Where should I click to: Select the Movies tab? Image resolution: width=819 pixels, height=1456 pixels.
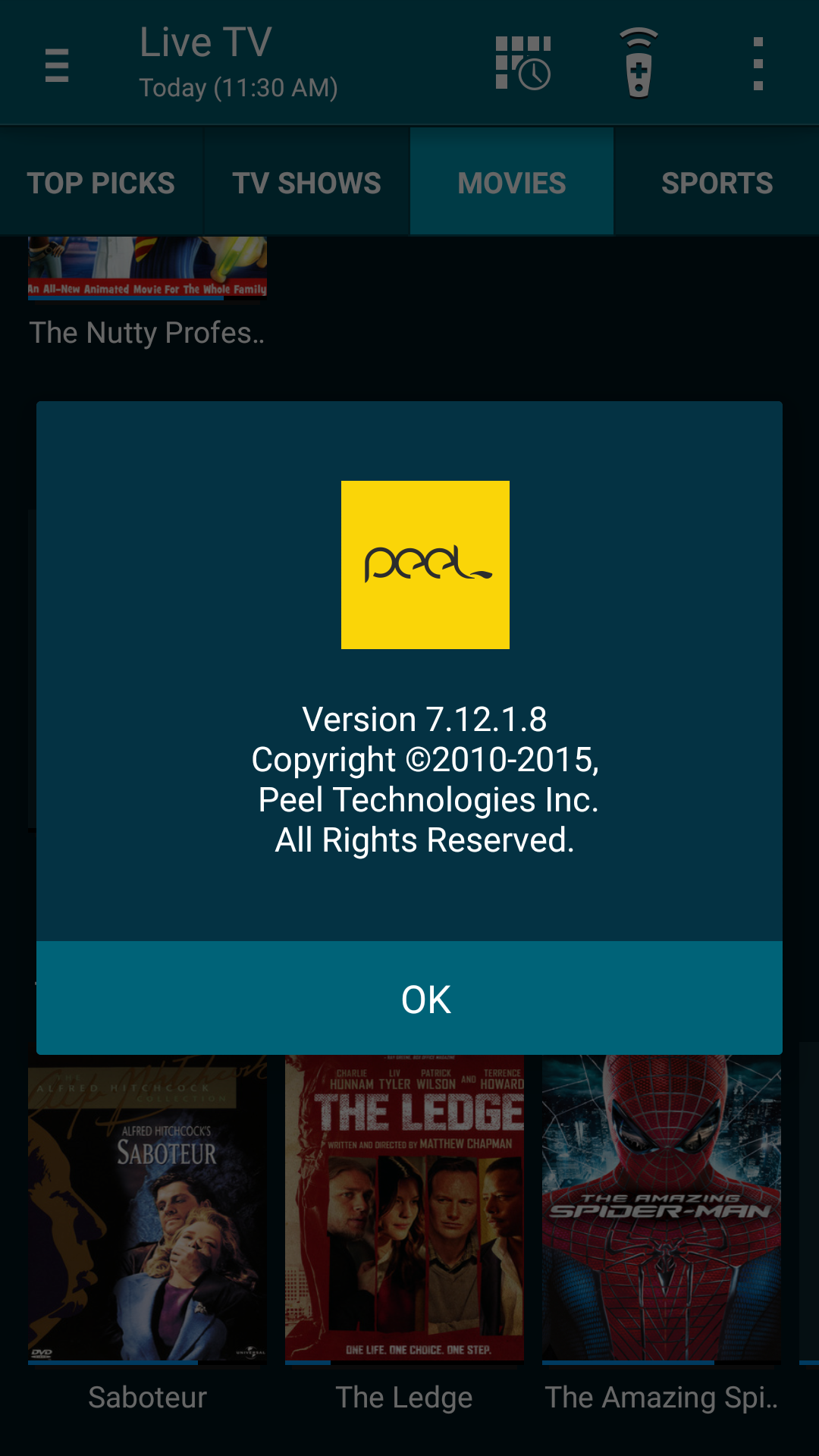[512, 183]
